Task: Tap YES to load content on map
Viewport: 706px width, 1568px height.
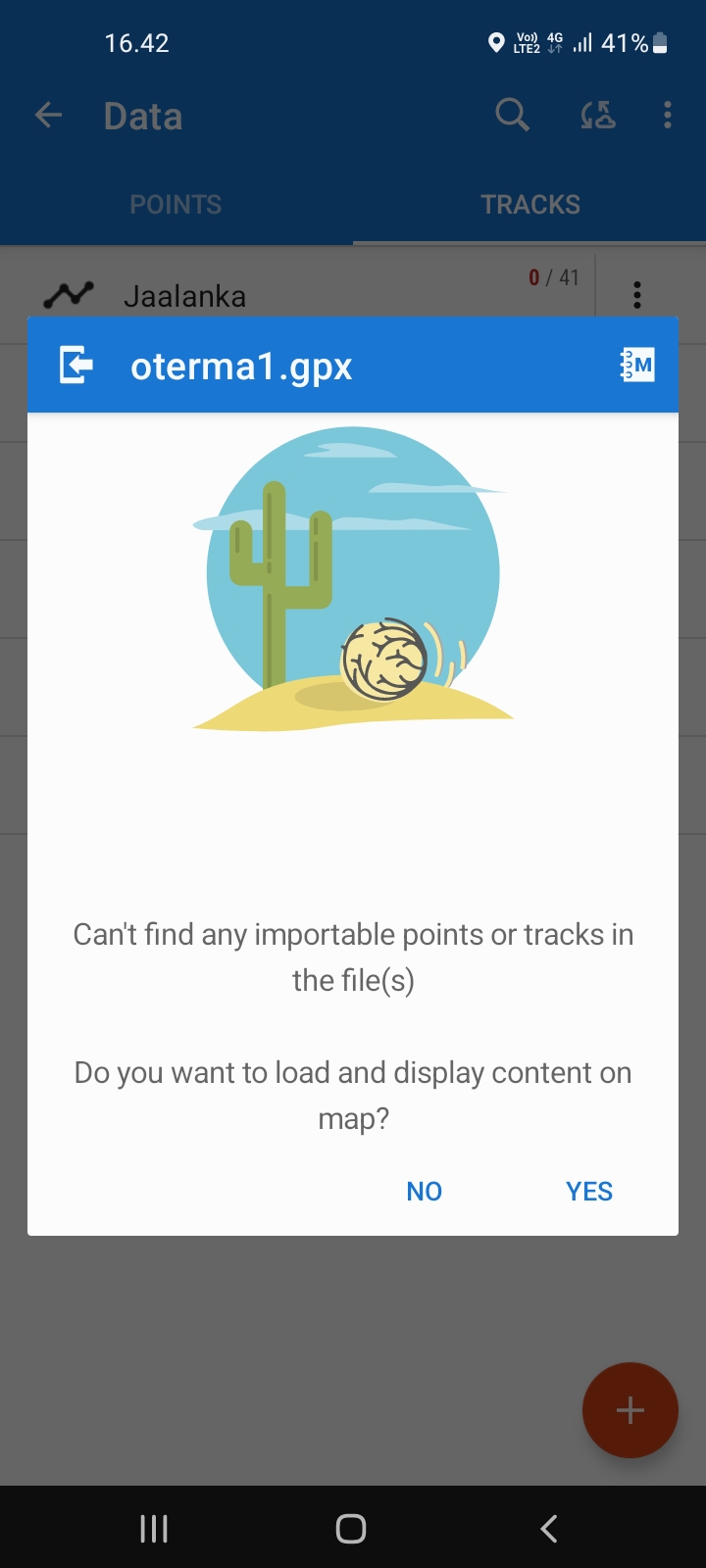Action: 588,1191
